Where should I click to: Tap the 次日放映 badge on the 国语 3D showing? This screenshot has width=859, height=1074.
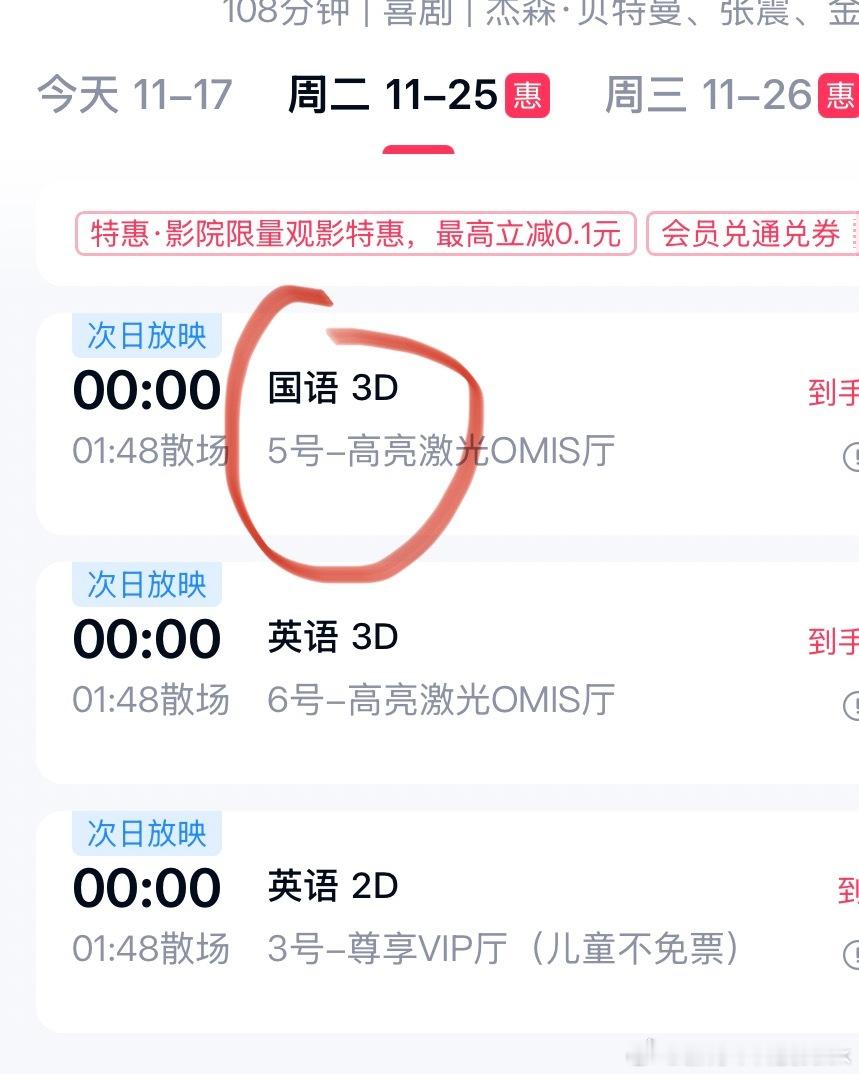(x=146, y=337)
